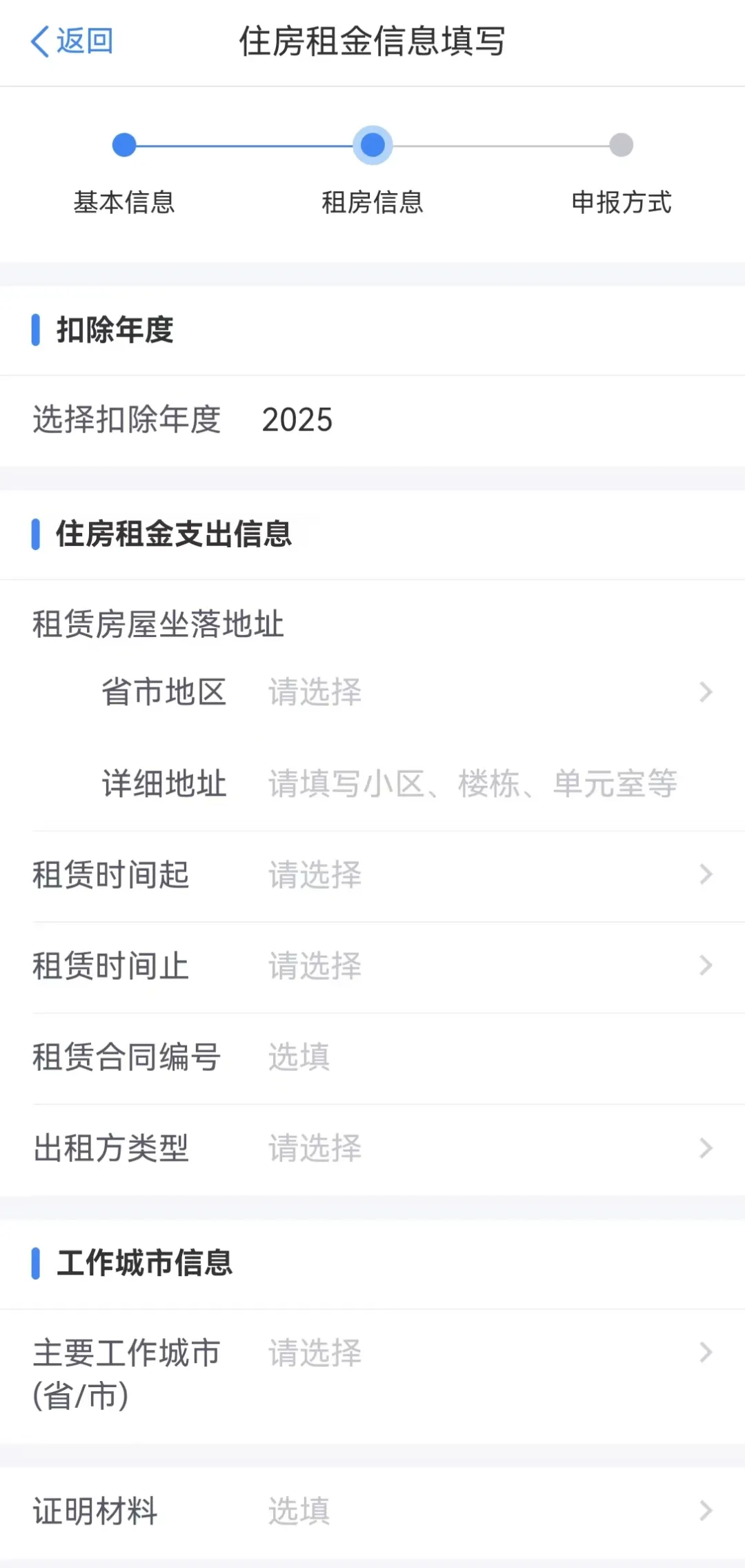745x1568 pixels.
Task: Choose the 租赁时间起 start date
Action: [x=483, y=875]
